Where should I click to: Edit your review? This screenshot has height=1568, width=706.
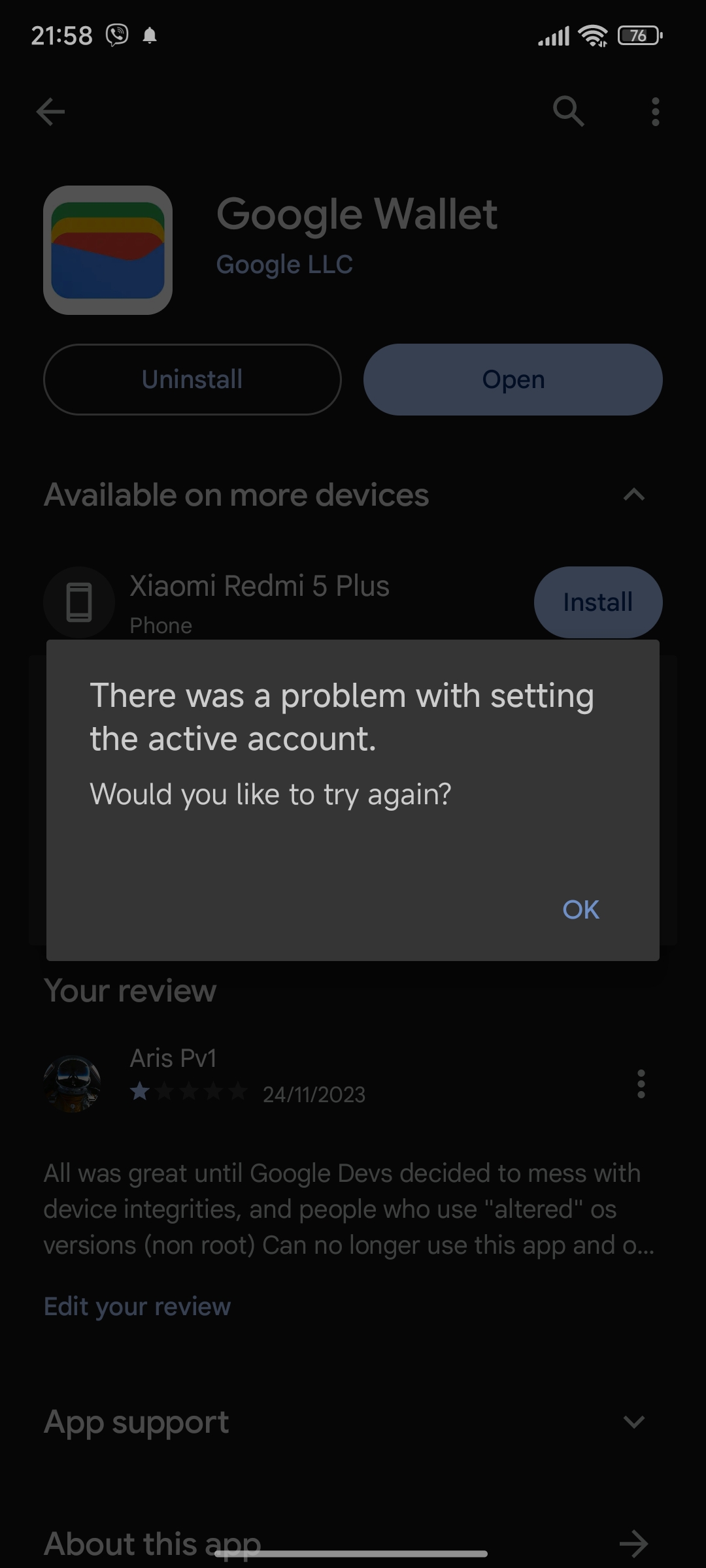click(x=137, y=1307)
